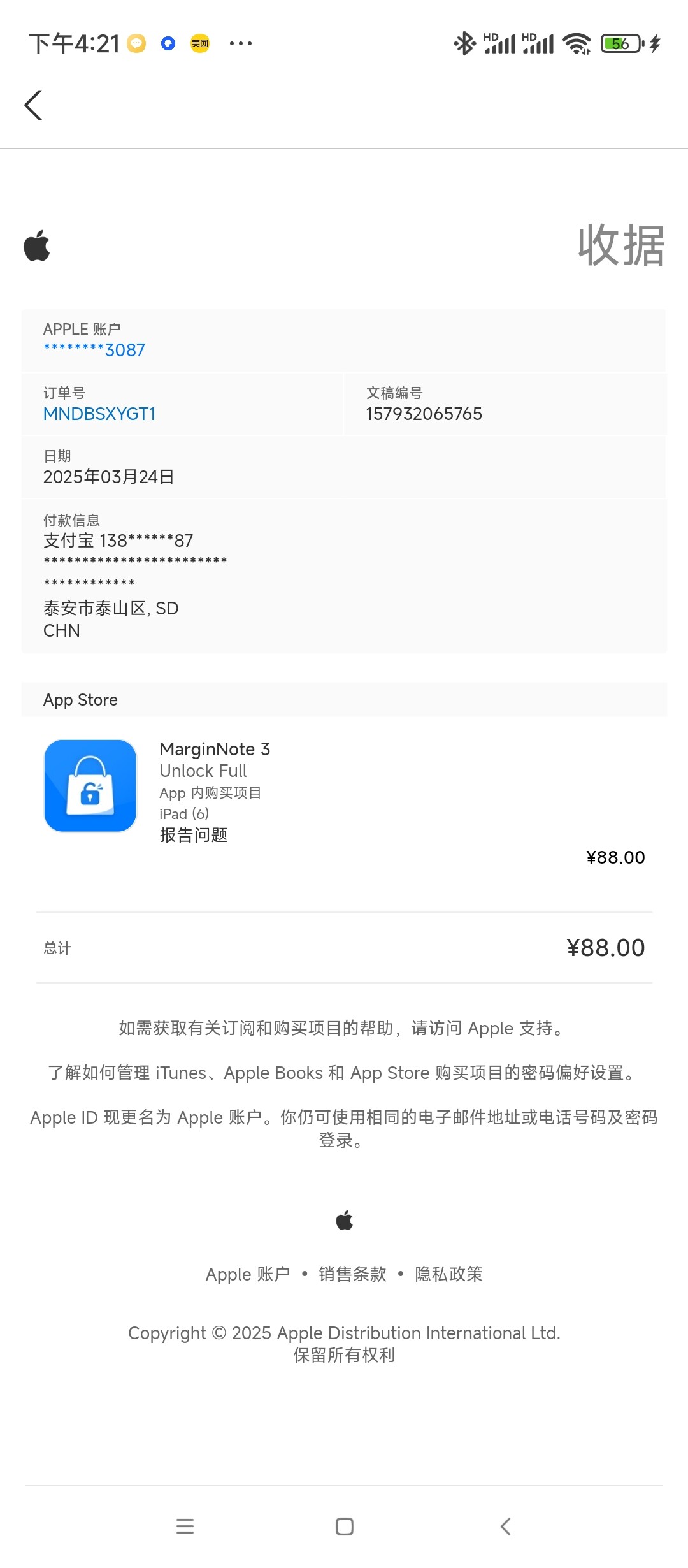Open recent apps from the navigation bar

click(x=185, y=1527)
